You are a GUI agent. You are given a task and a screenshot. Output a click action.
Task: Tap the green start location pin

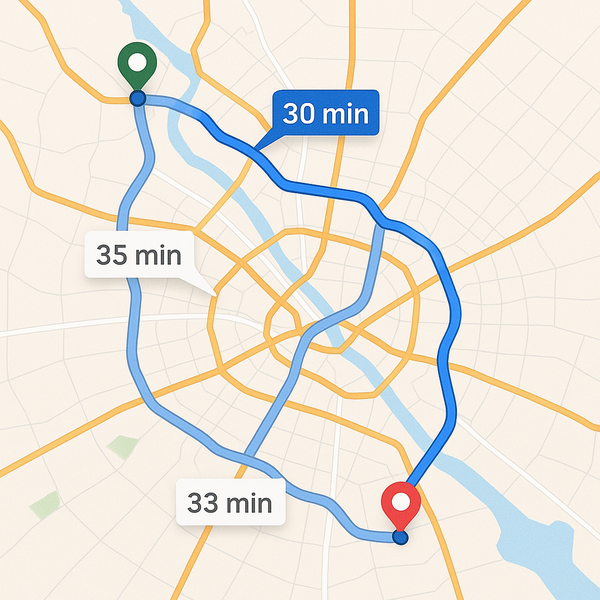pos(137,65)
